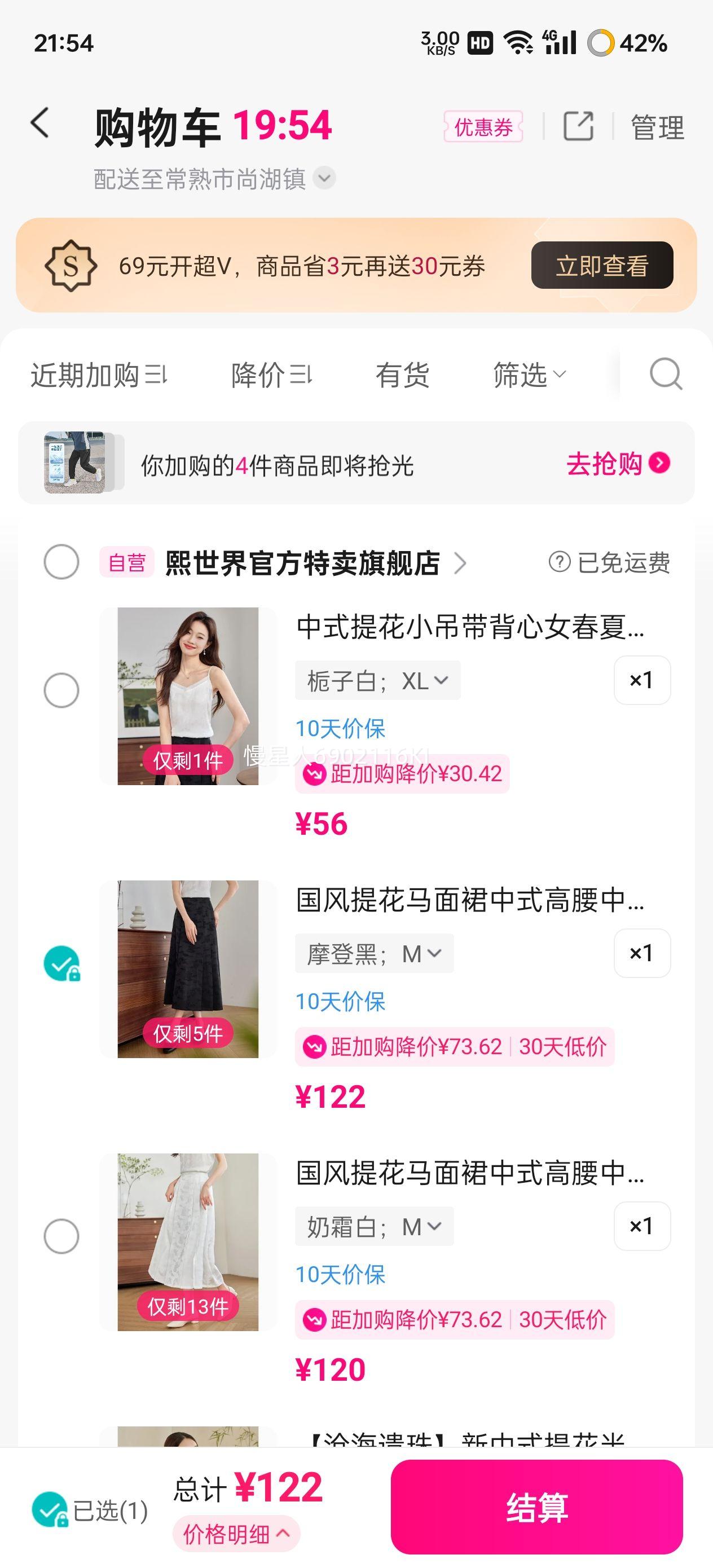Search within the cart

coord(666,374)
